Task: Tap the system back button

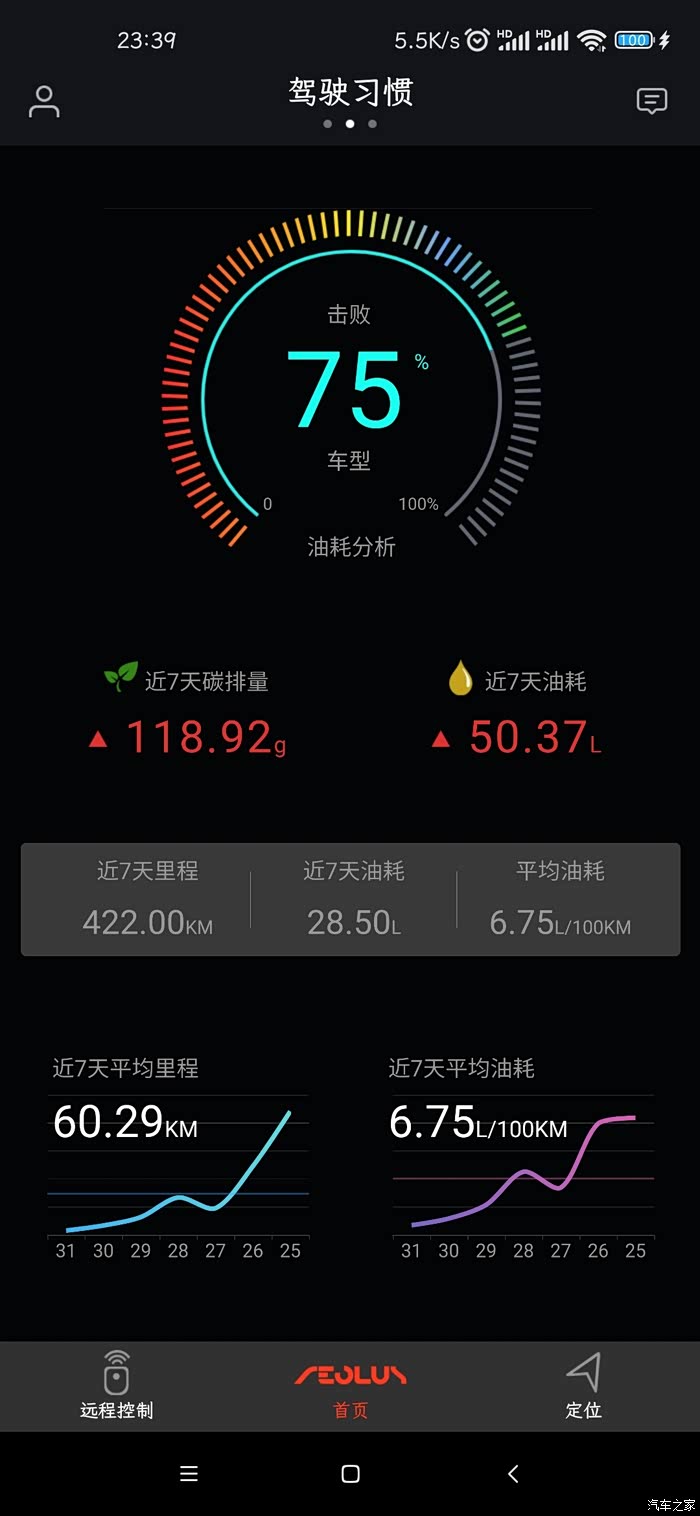Action: click(x=513, y=1473)
